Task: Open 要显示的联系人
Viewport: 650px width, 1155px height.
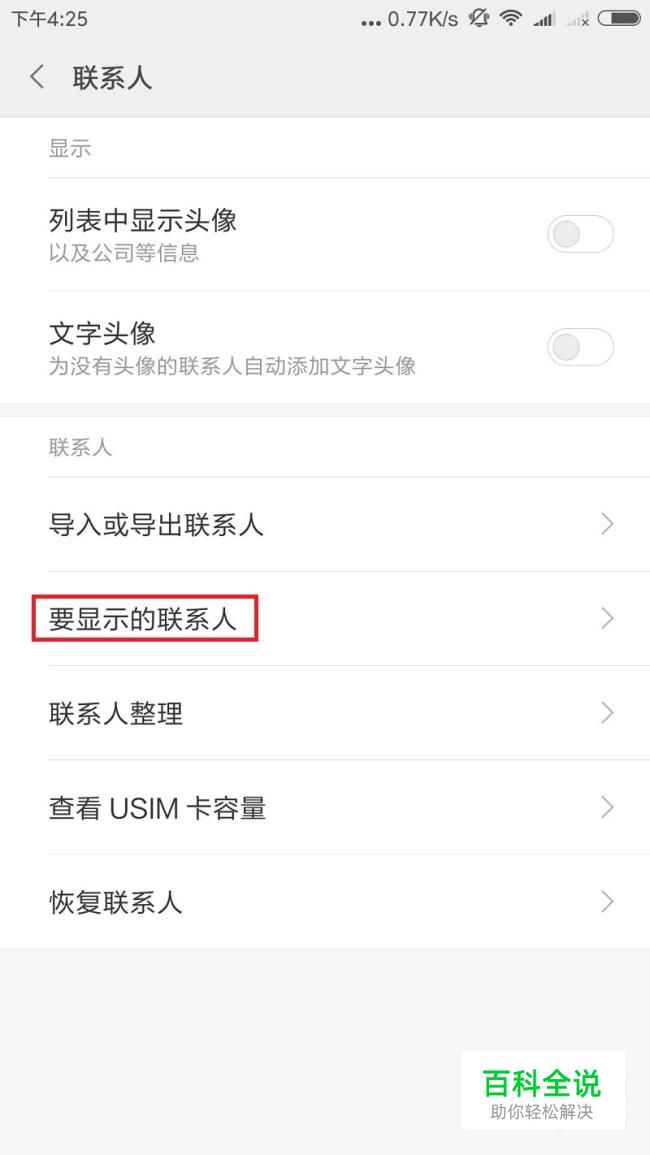Action: click(x=325, y=619)
